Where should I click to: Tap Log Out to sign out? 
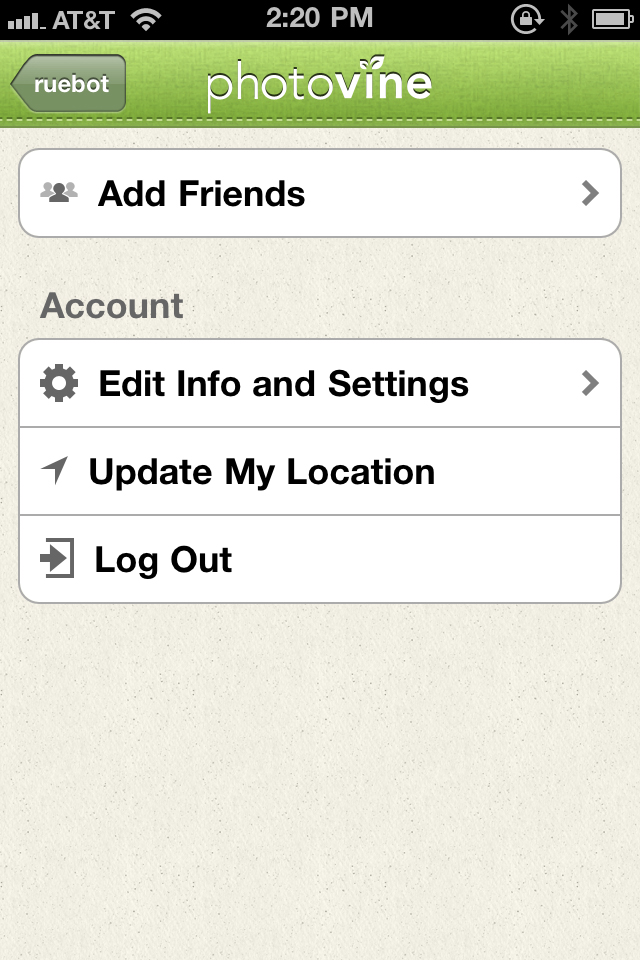[x=320, y=560]
